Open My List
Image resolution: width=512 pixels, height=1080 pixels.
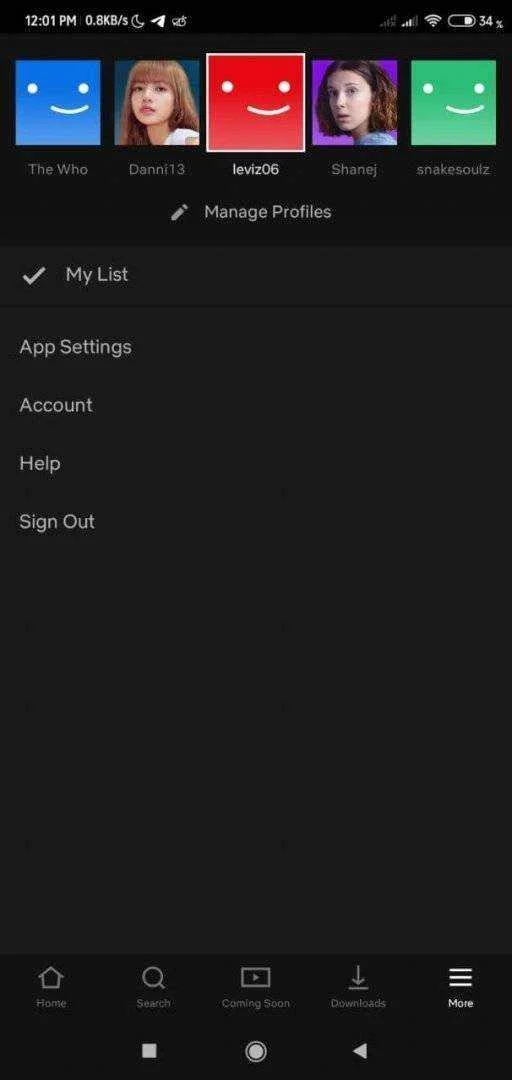pos(256,276)
